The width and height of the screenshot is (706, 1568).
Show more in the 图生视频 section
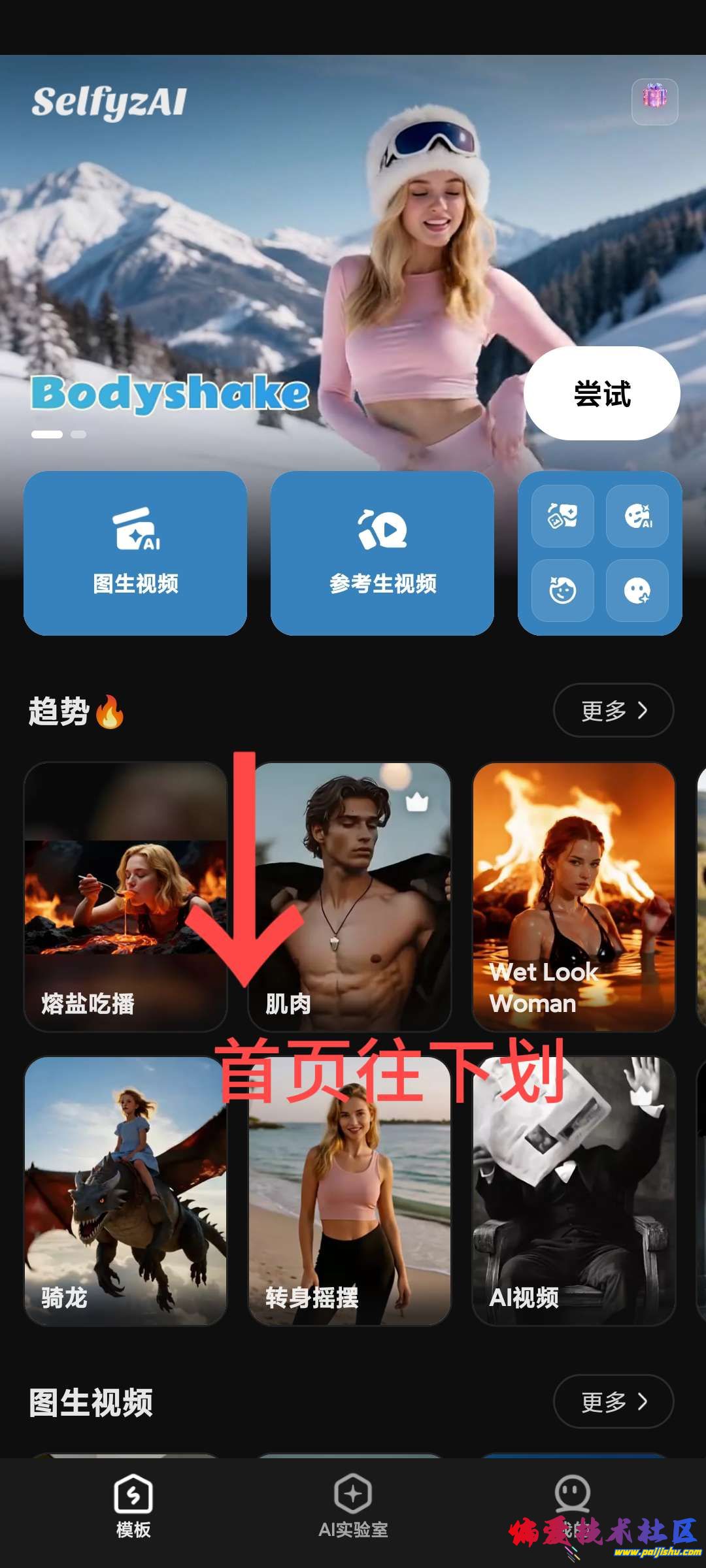(x=613, y=1401)
